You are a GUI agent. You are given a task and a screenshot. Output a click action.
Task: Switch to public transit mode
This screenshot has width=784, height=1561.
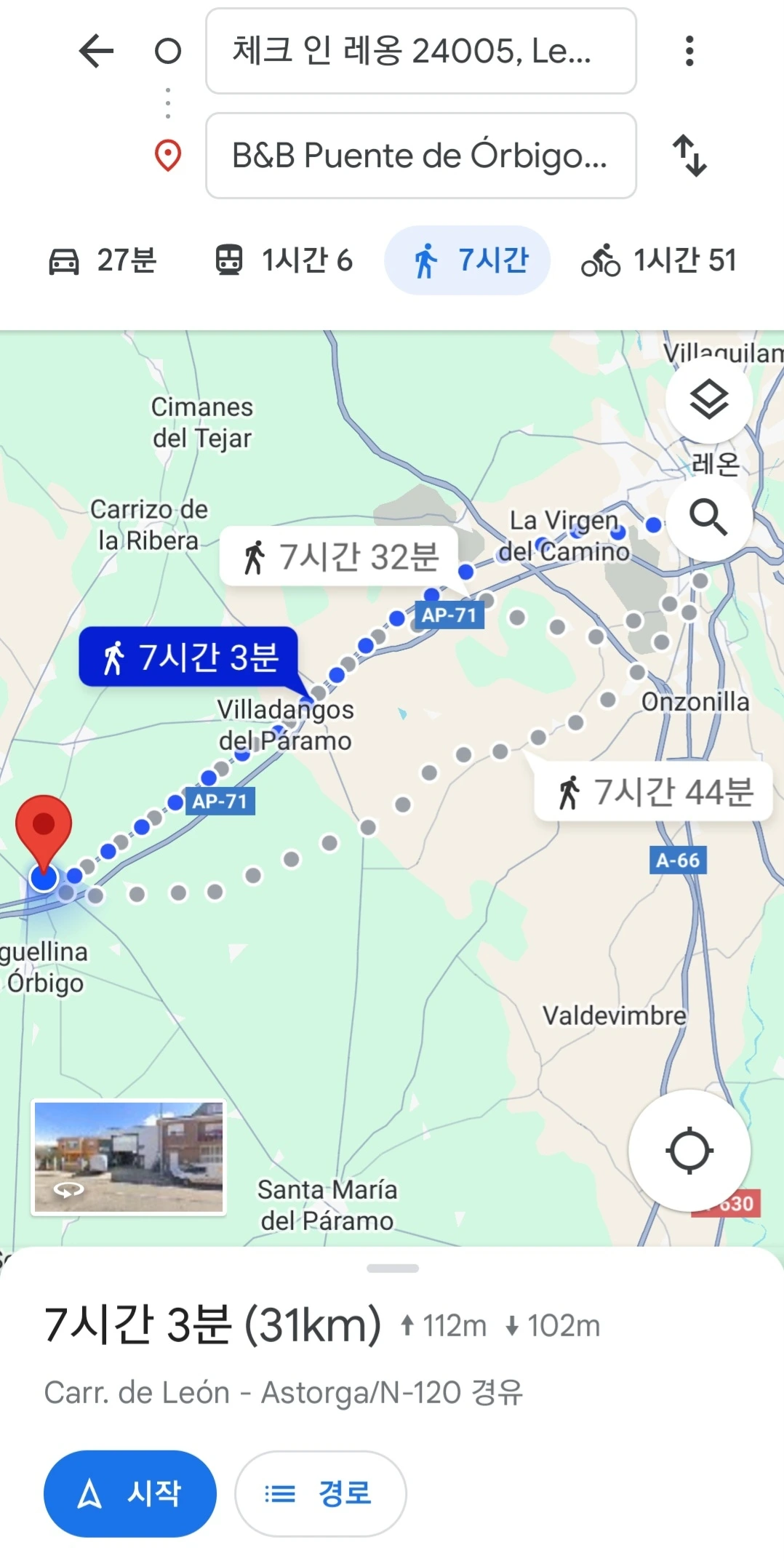(284, 260)
